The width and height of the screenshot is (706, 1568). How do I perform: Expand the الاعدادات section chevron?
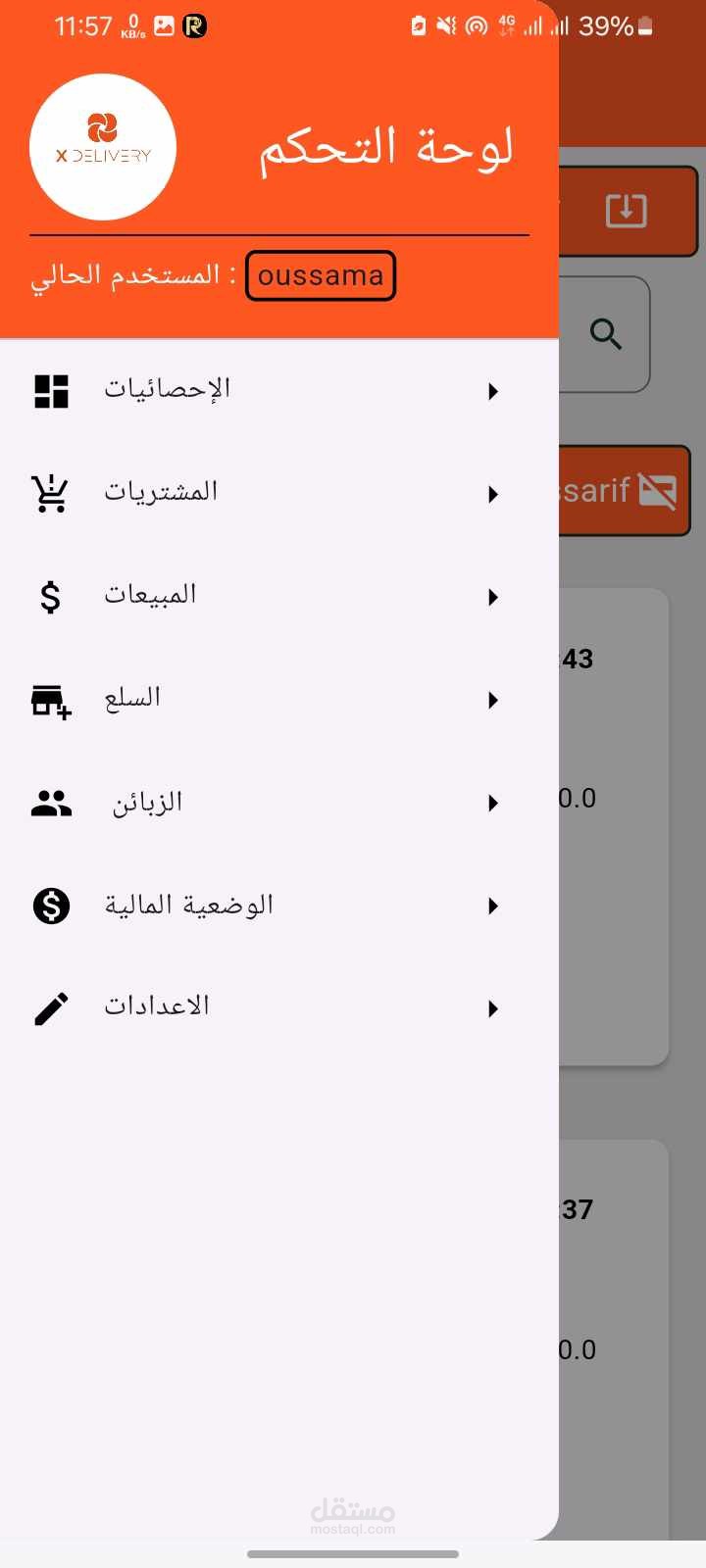point(492,1008)
